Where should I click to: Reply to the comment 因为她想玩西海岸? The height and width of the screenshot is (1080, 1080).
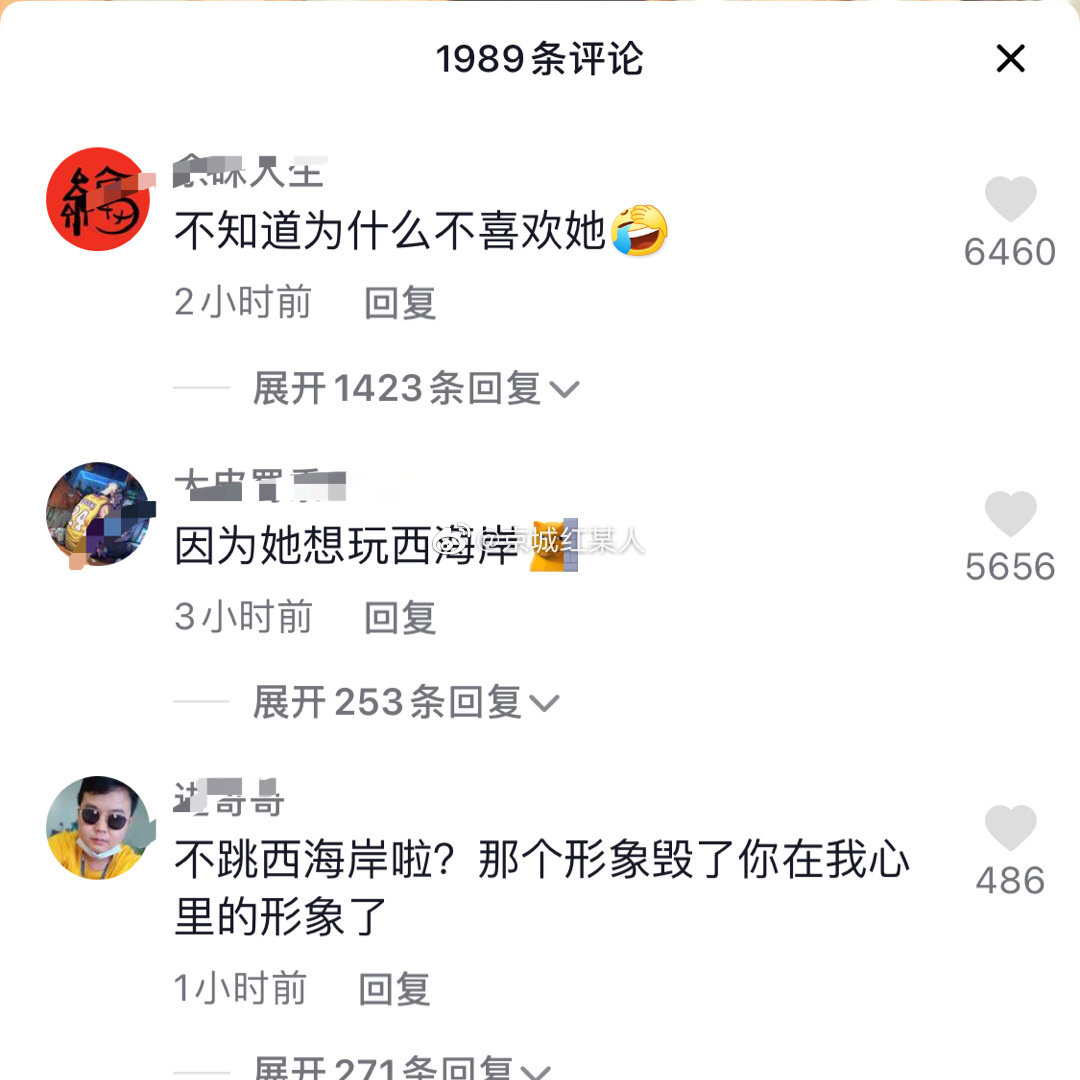coord(400,617)
